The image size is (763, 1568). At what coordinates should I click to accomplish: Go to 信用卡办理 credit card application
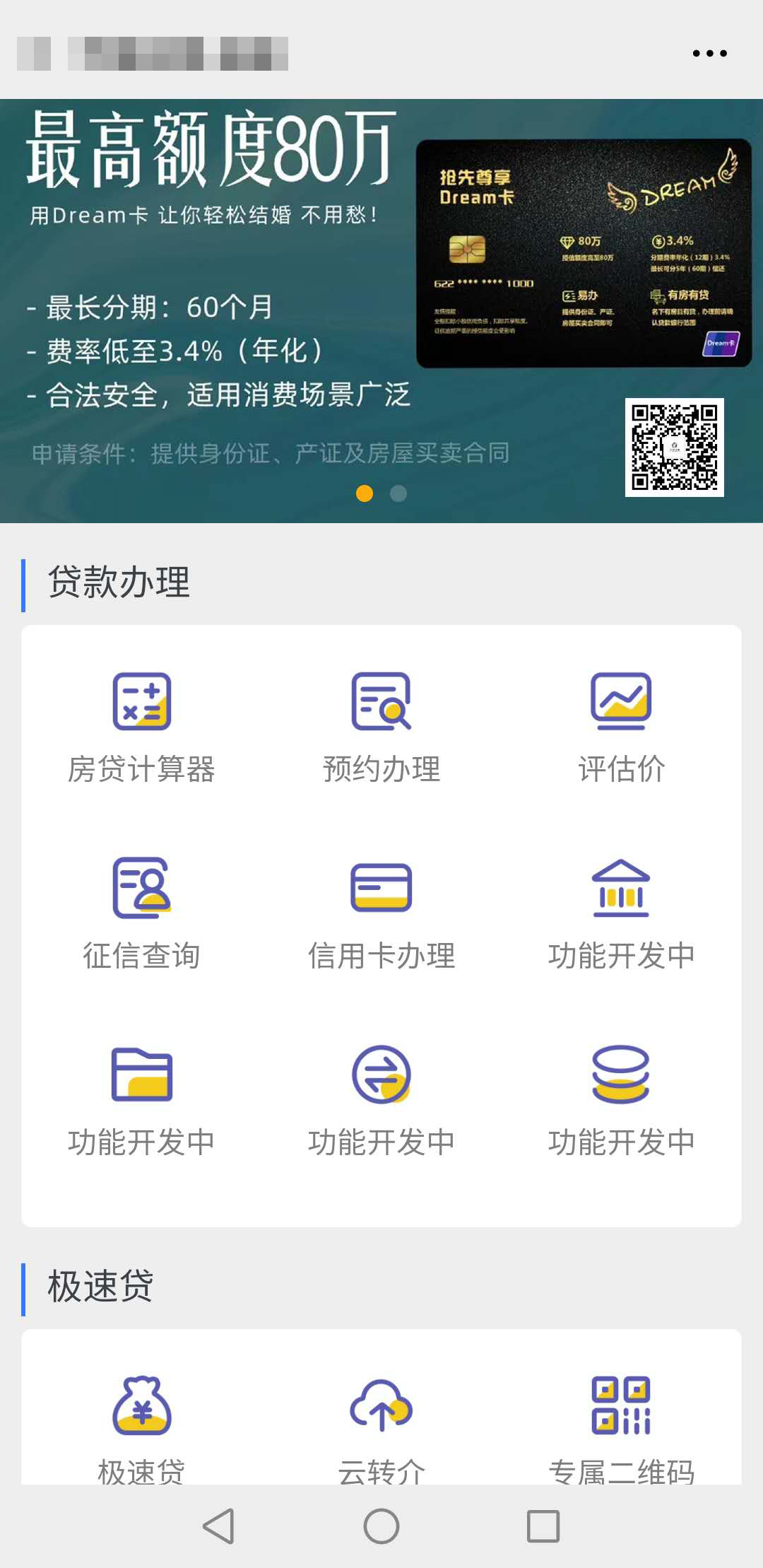[x=381, y=915]
